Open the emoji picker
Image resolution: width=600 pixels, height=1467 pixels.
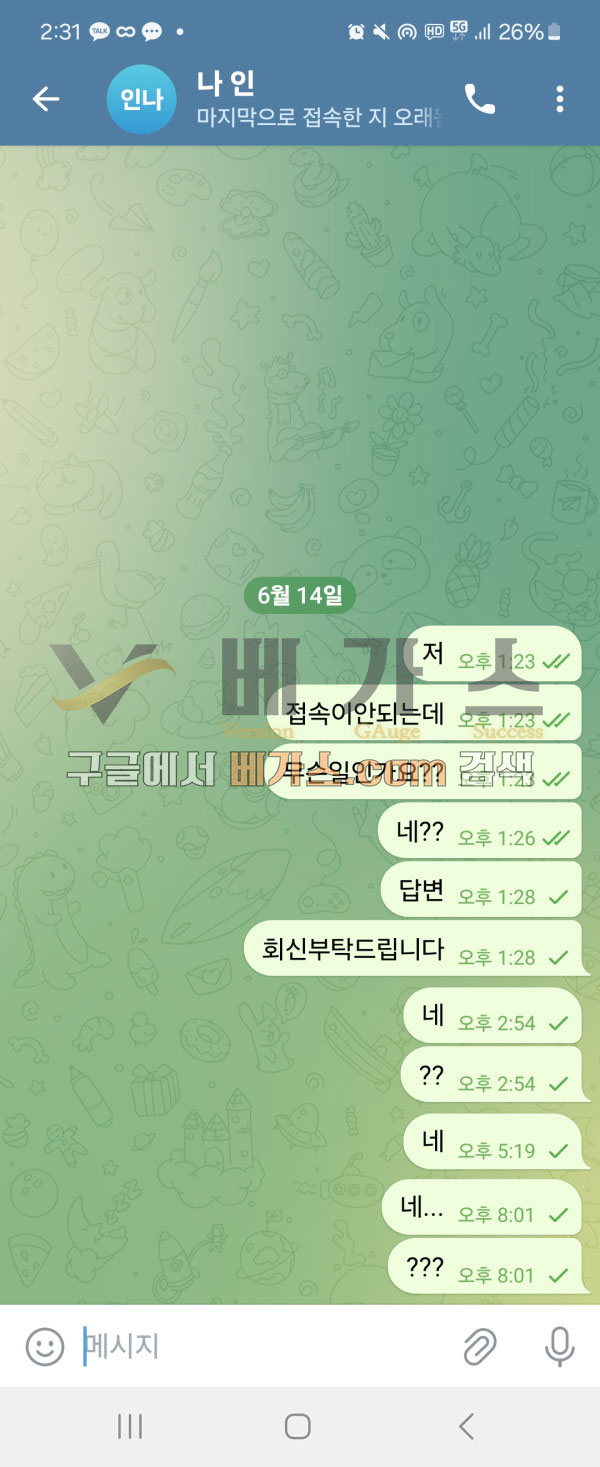[x=45, y=1346]
